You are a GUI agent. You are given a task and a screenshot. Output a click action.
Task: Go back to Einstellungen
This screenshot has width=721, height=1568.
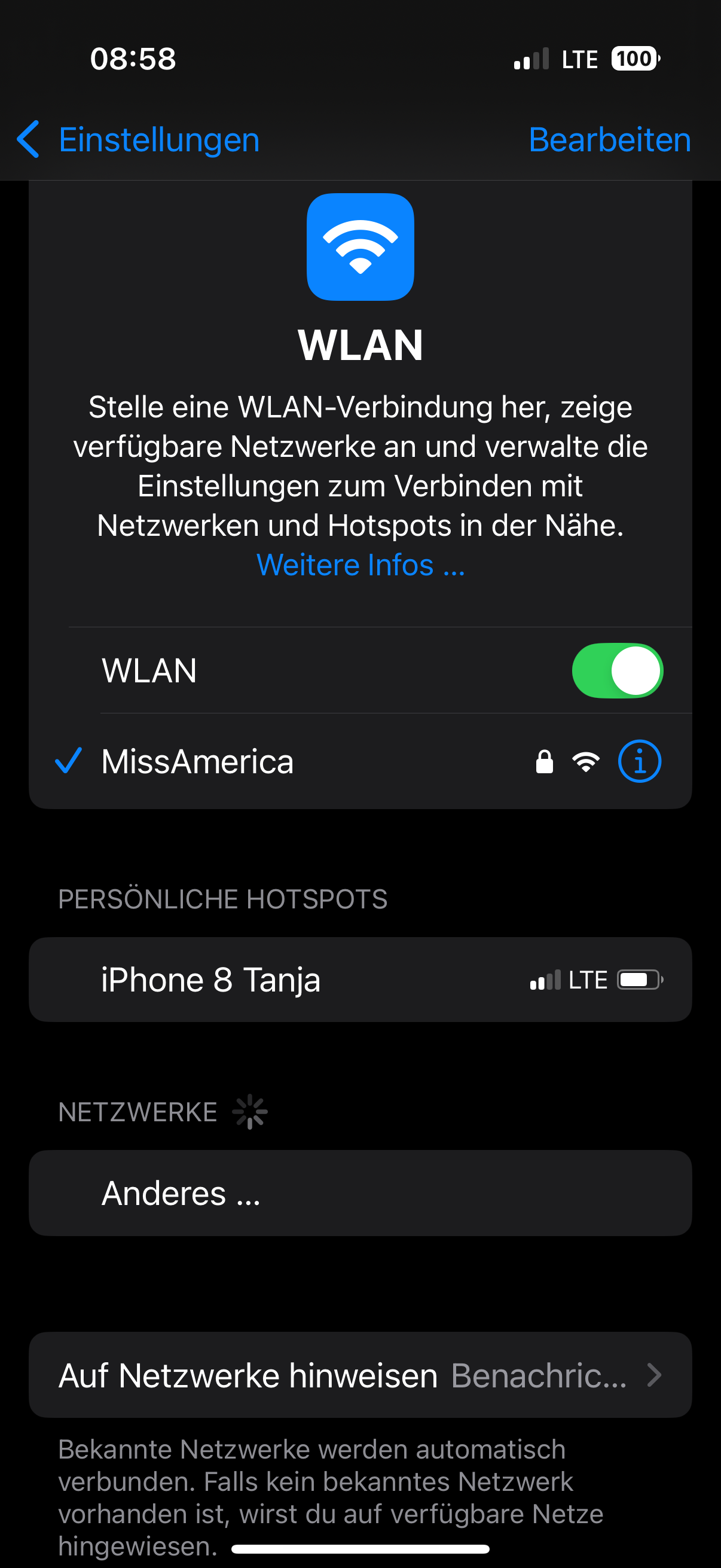coord(139,139)
